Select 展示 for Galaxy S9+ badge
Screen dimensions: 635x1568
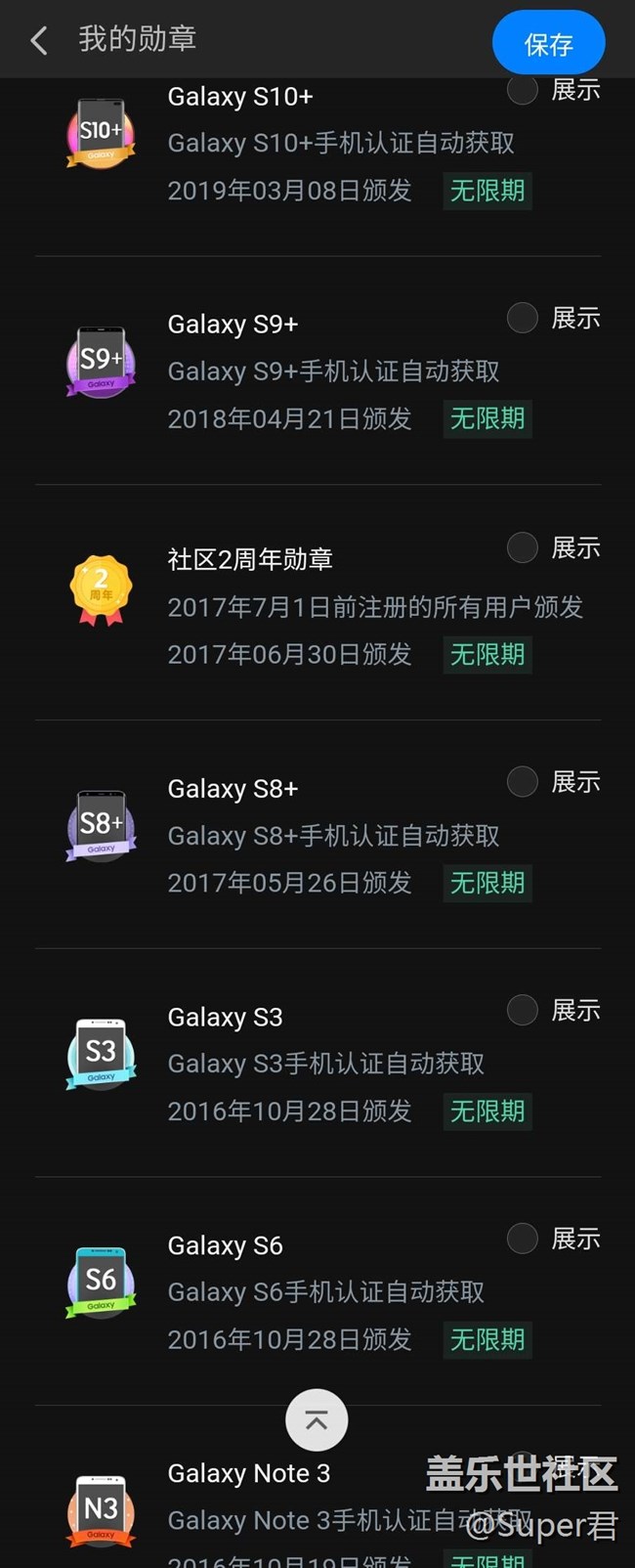pyautogui.click(x=523, y=318)
